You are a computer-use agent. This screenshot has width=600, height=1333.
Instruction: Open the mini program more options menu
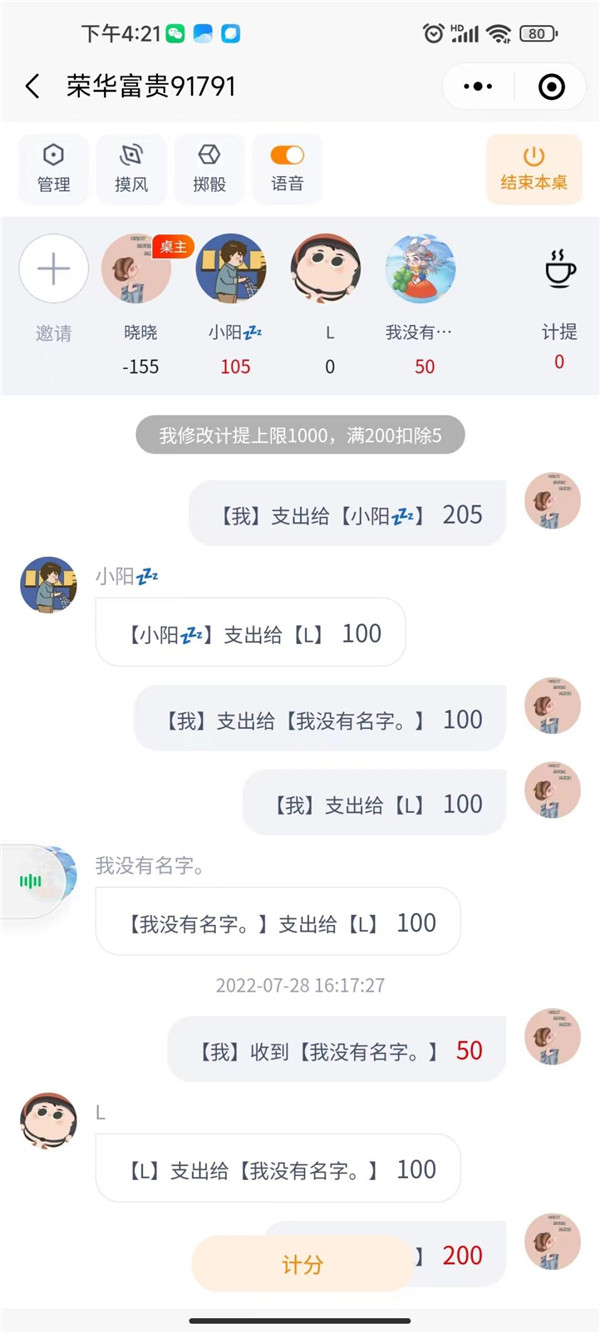[478, 87]
